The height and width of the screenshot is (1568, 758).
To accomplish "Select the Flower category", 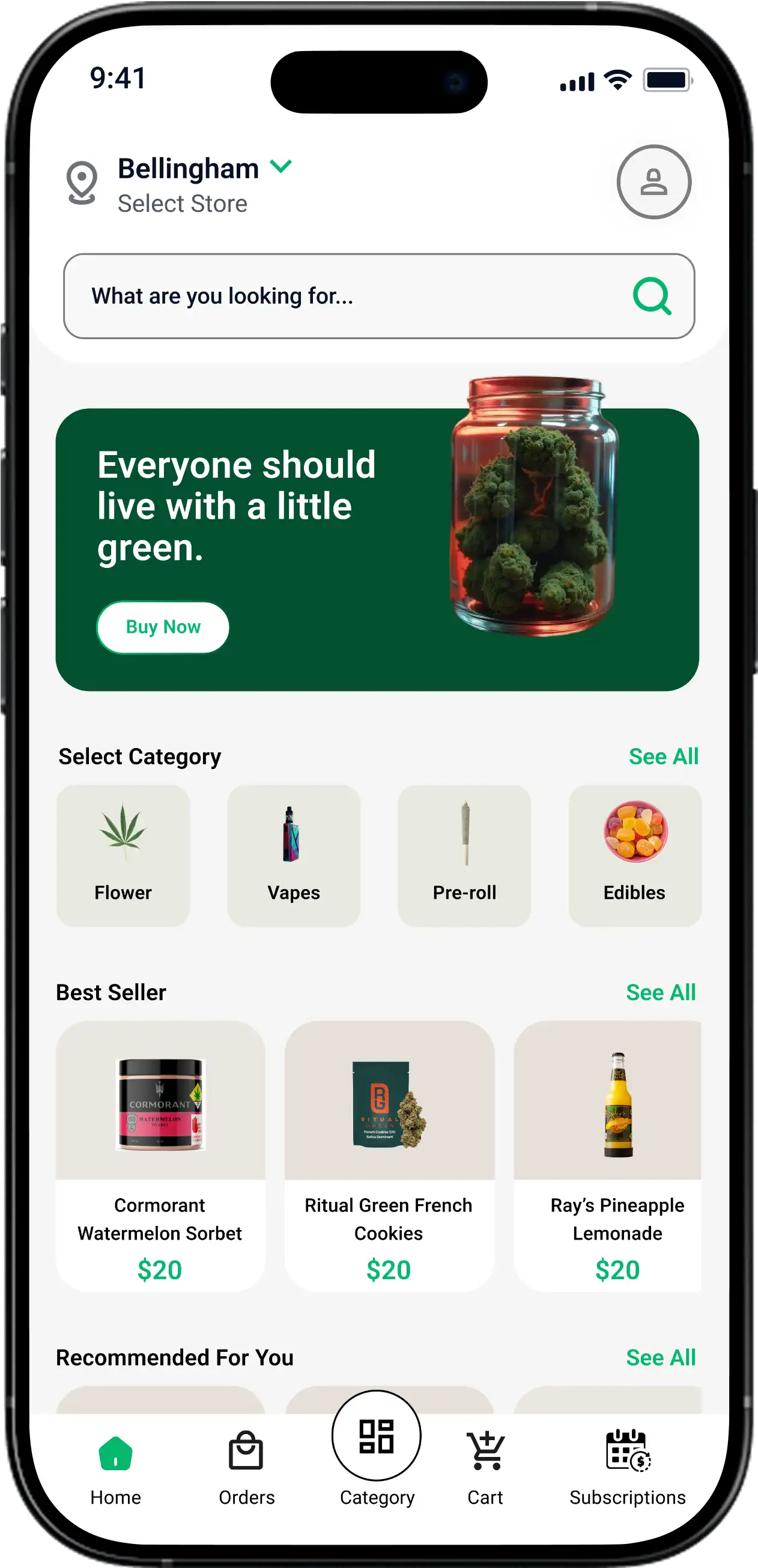I will click(x=123, y=855).
